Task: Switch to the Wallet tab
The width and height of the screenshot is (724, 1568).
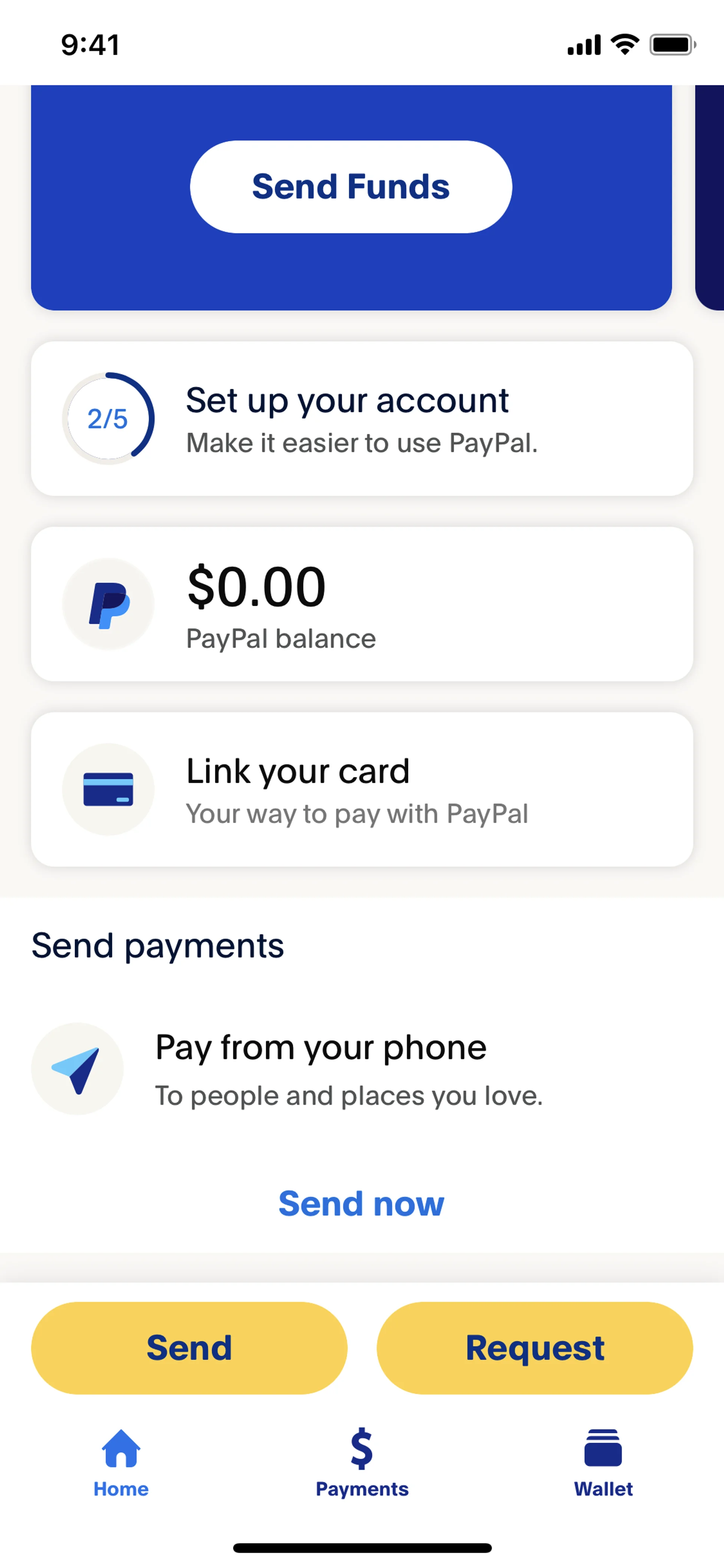Action: 603,1462
